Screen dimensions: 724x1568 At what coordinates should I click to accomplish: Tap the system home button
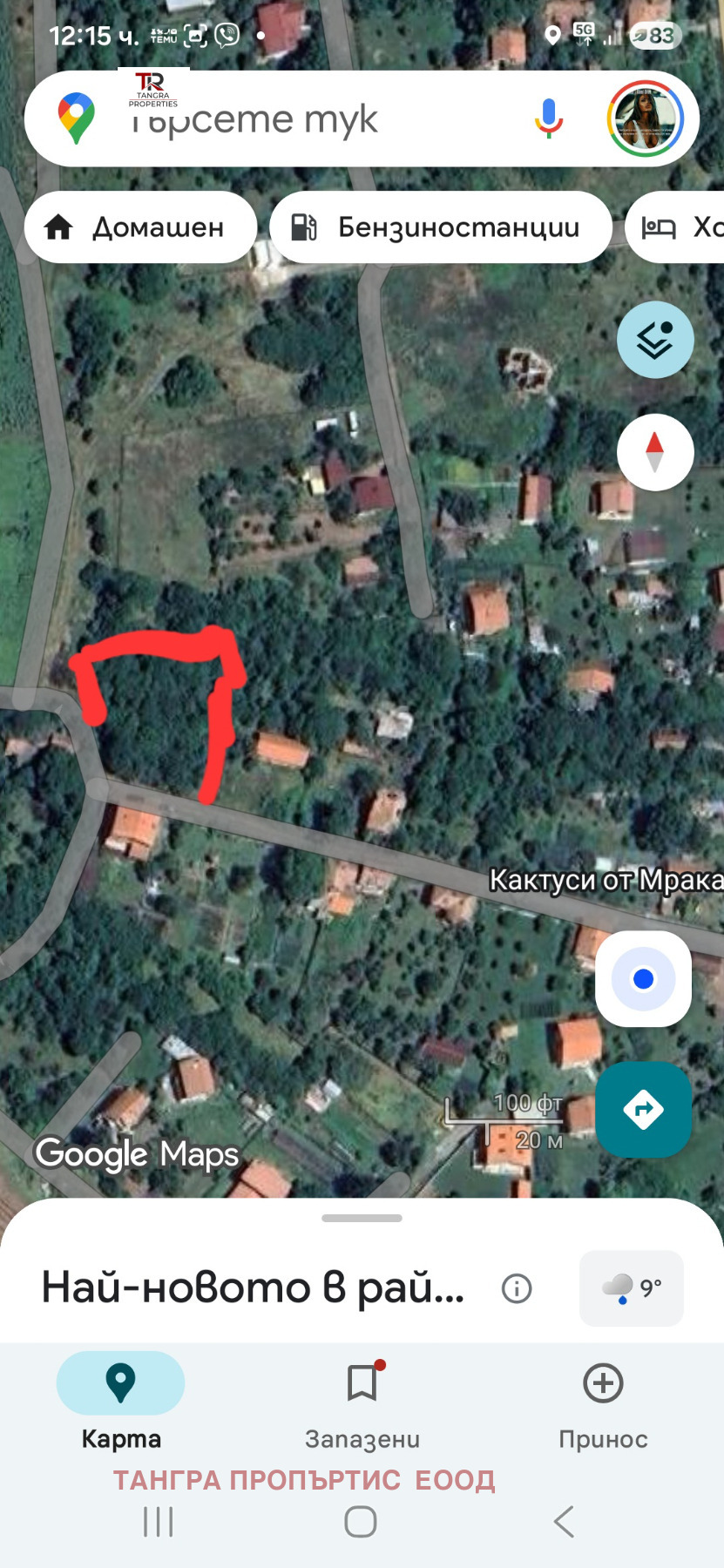click(x=361, y=1522)
